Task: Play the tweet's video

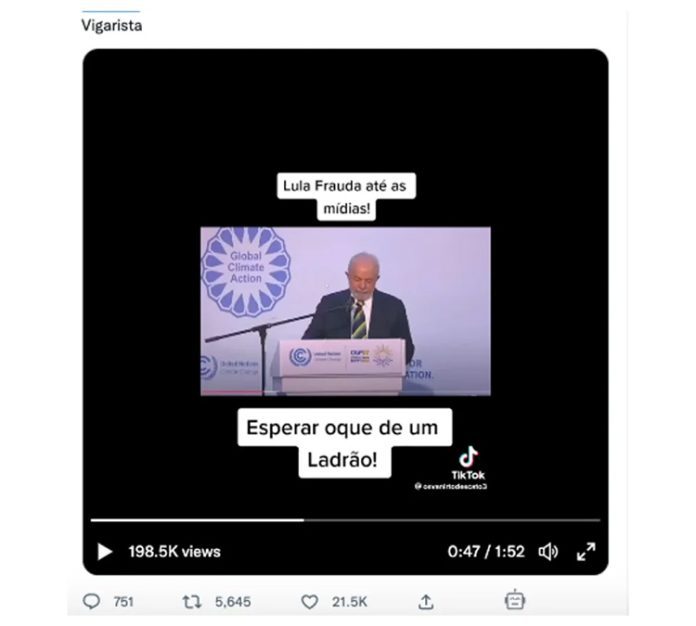Action: coord(105,551)
